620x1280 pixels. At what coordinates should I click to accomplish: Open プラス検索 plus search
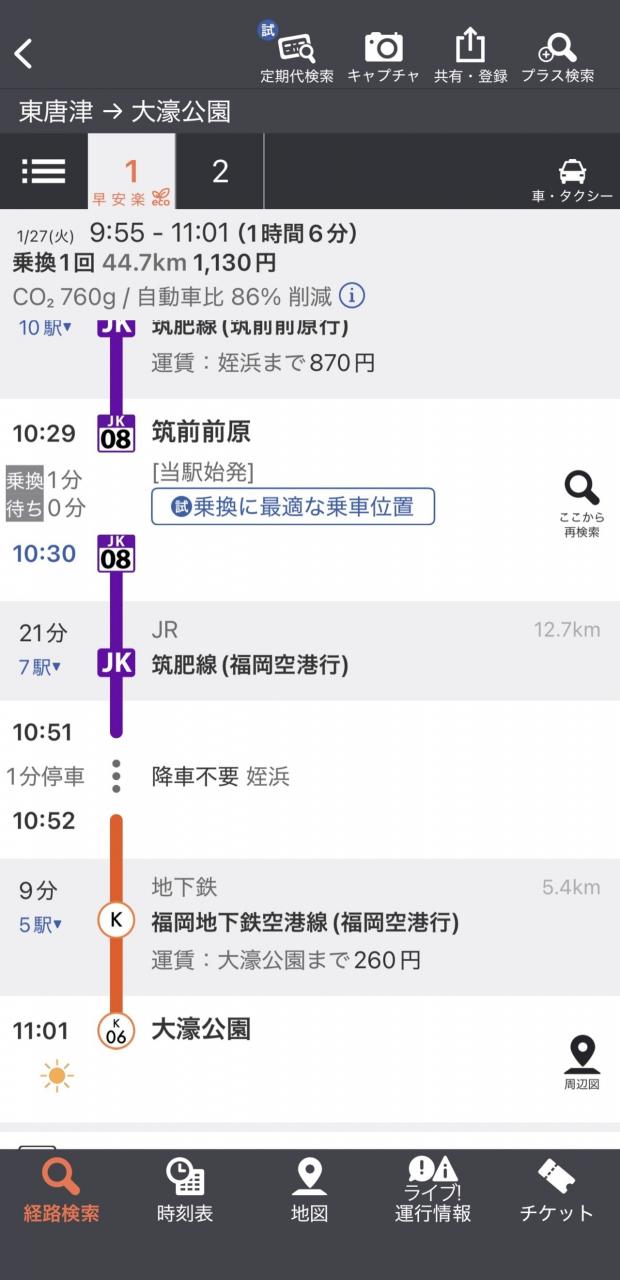click(x=557, y=56)
